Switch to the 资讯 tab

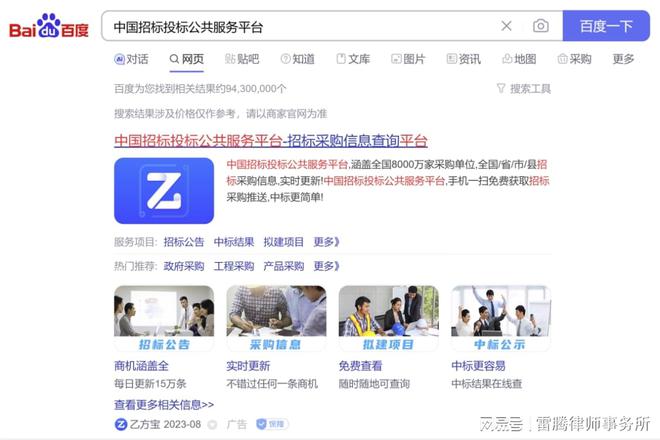coord(463,59)
